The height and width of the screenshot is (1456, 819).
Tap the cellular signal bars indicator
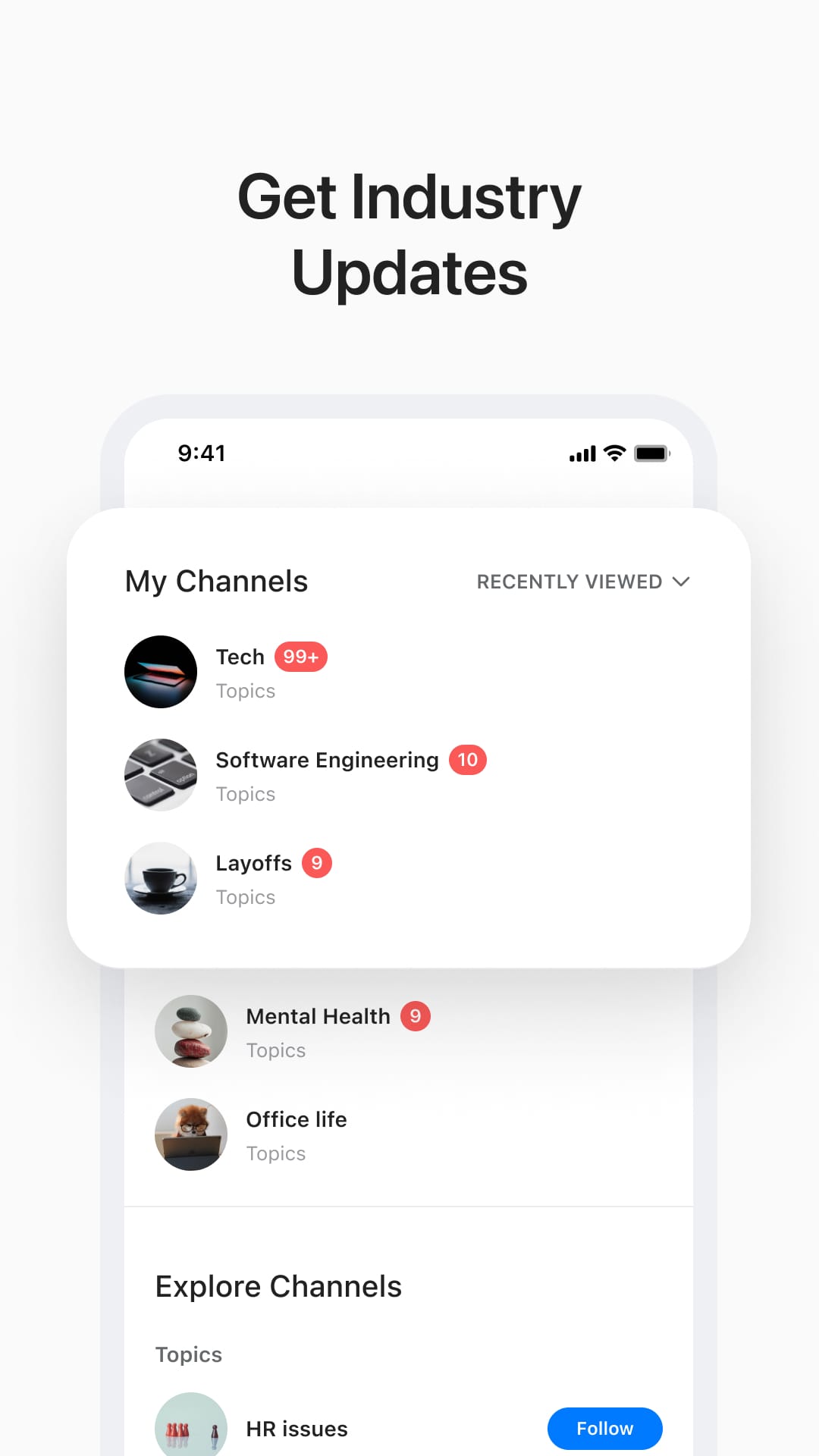(582, 453)
